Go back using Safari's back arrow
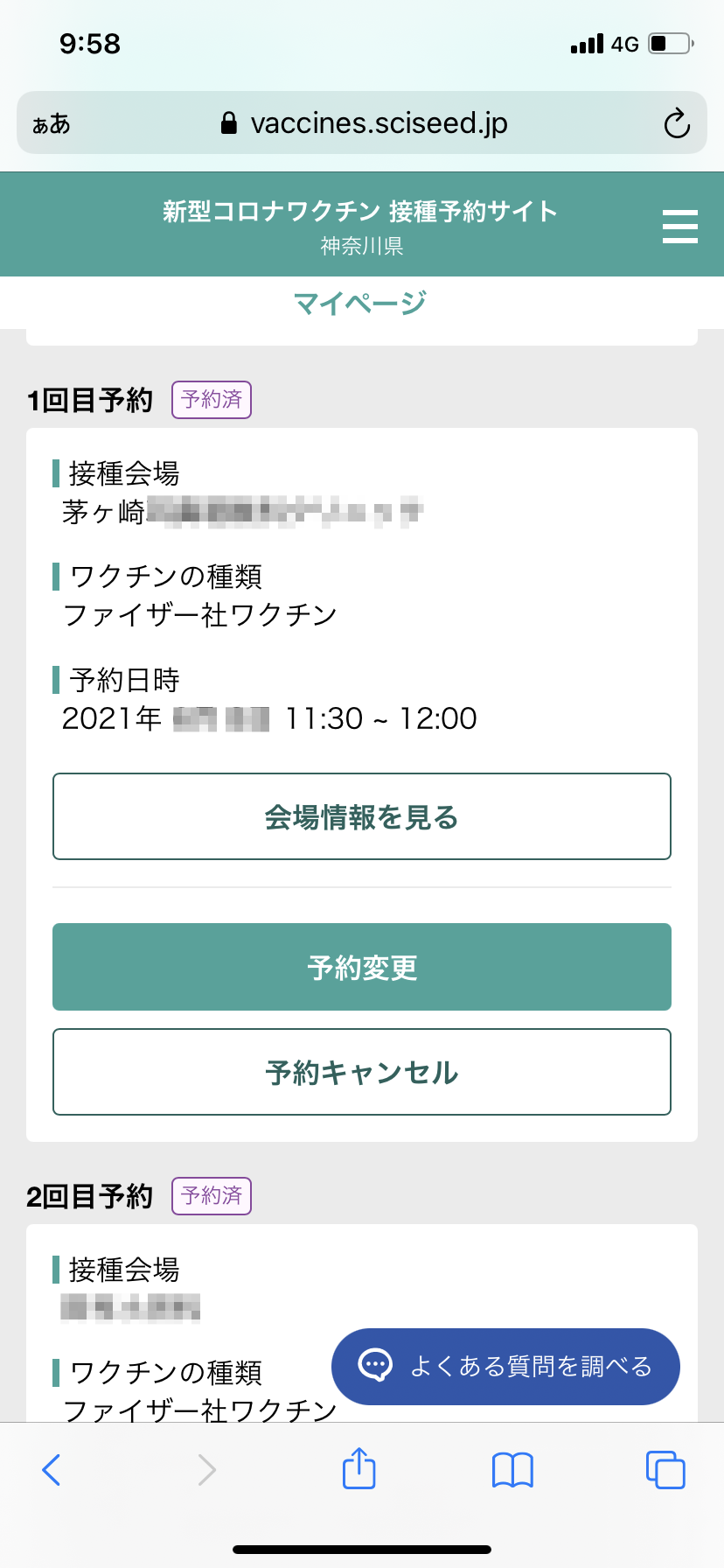 (52, 1470)
